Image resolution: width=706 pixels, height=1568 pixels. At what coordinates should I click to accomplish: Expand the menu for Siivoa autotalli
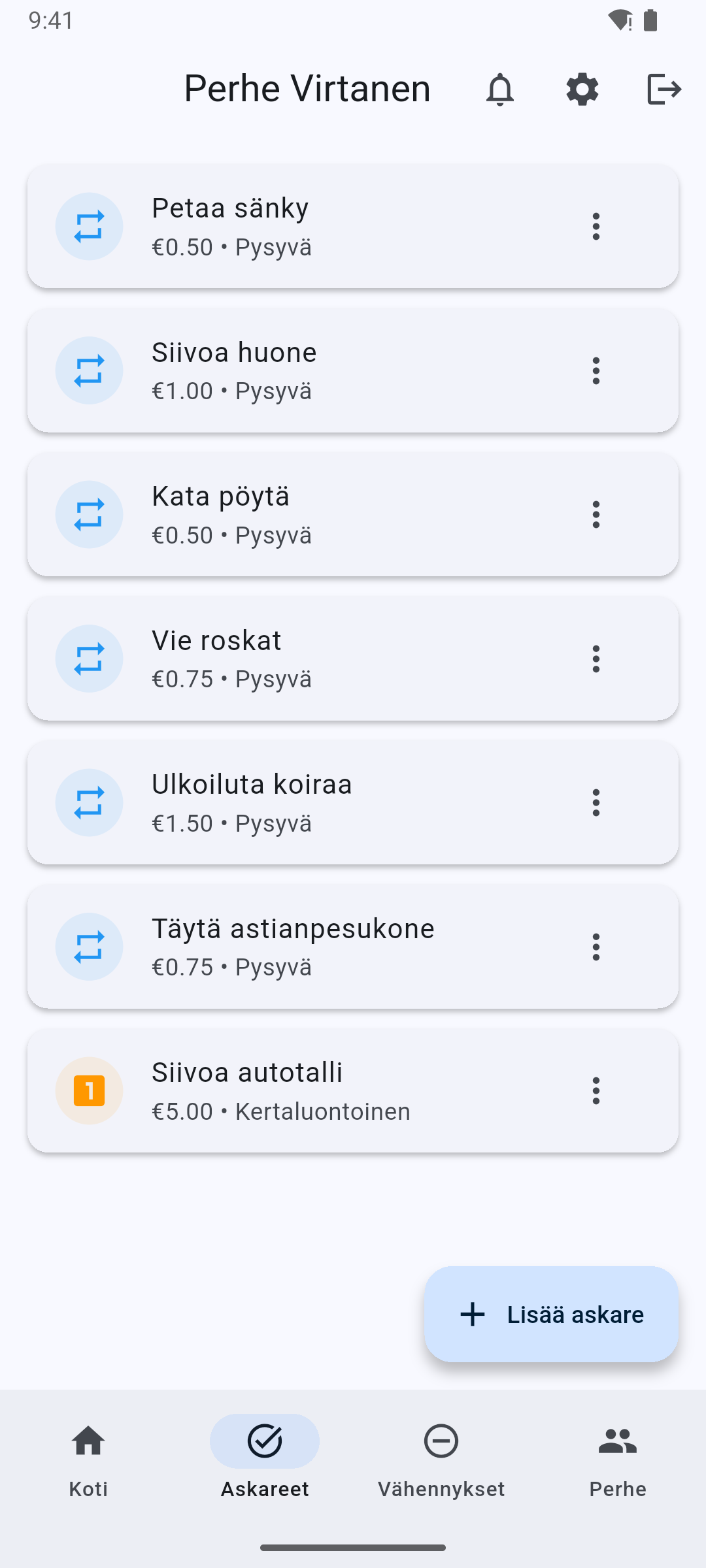coord(596,1090)
